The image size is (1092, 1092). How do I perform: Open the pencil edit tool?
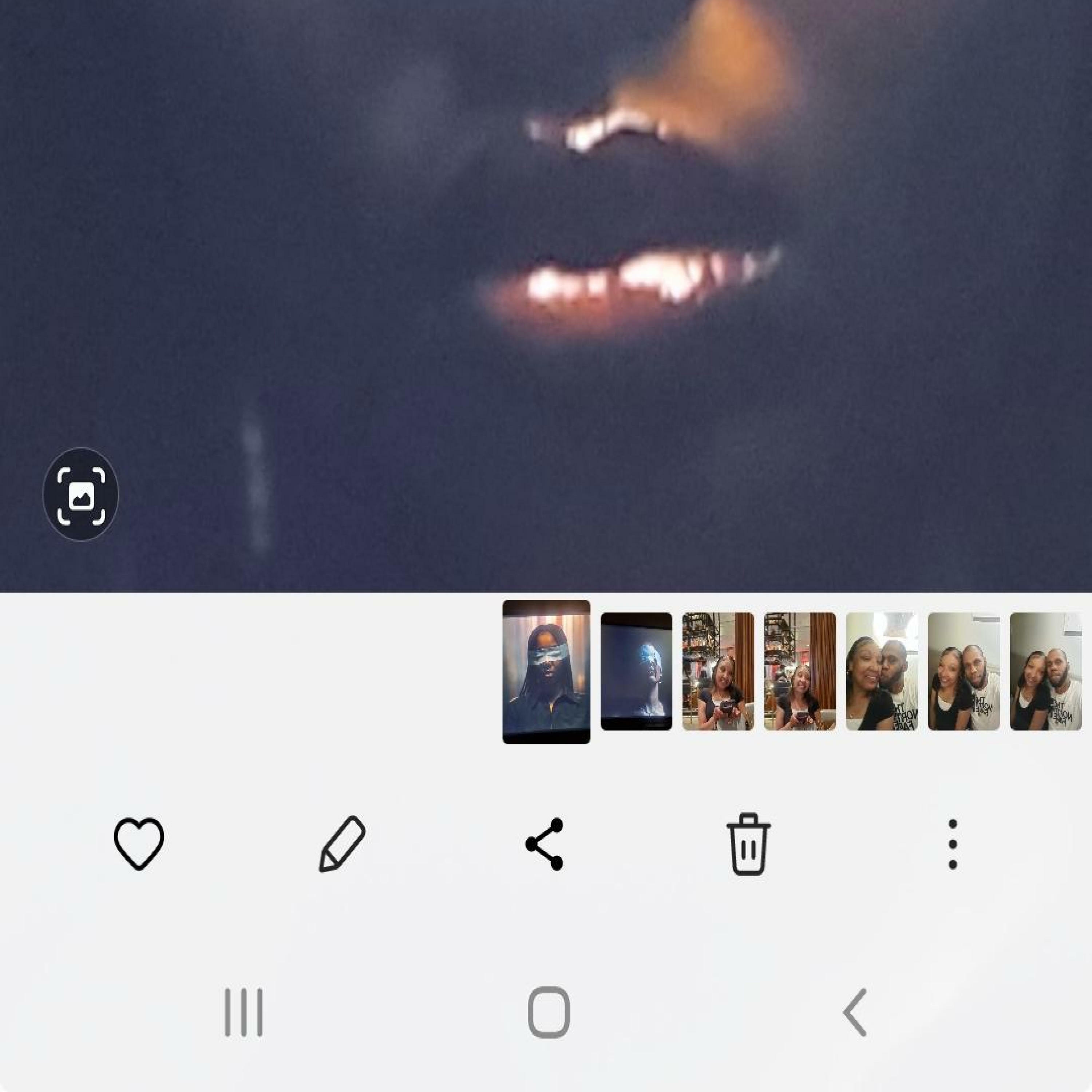pos(343,844)
